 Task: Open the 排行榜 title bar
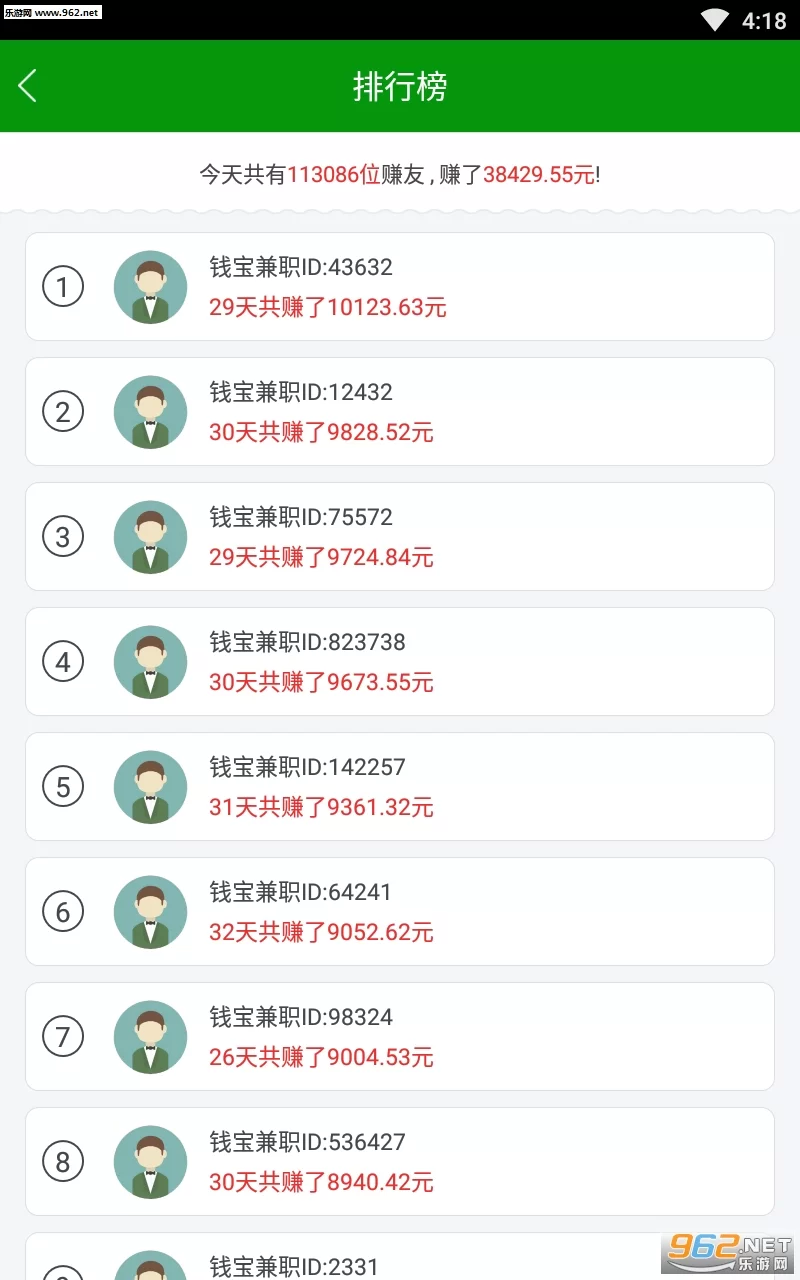pos(400,87)
